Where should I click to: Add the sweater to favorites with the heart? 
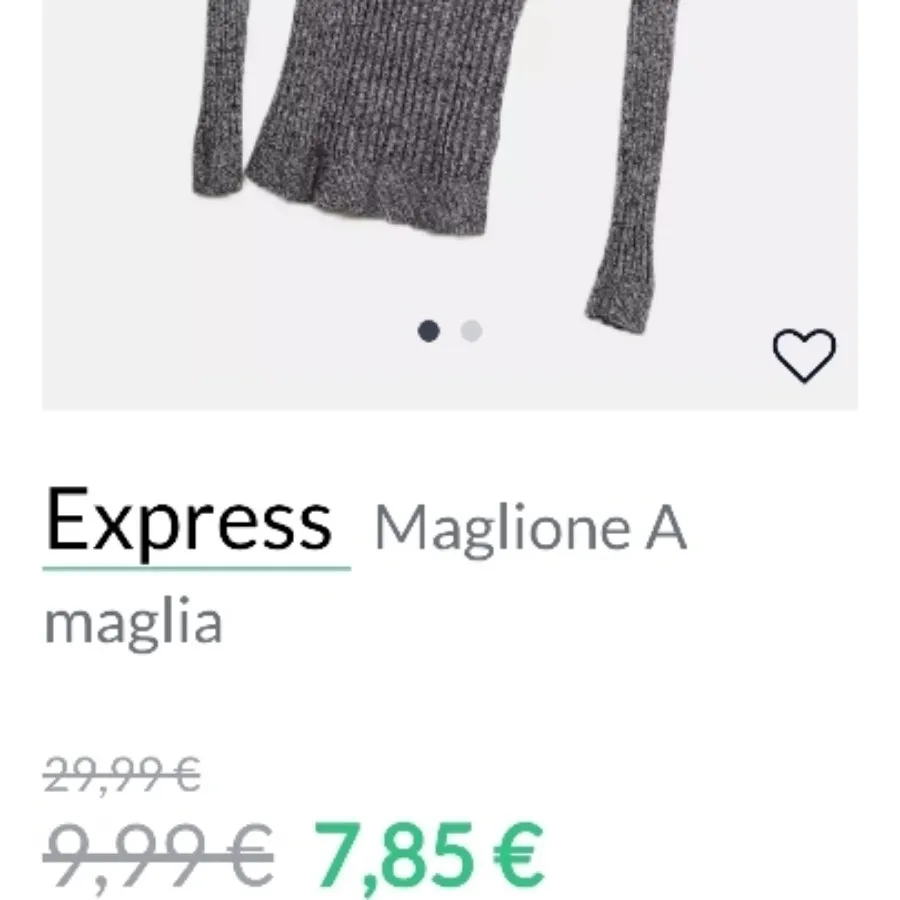coord(804,354)
